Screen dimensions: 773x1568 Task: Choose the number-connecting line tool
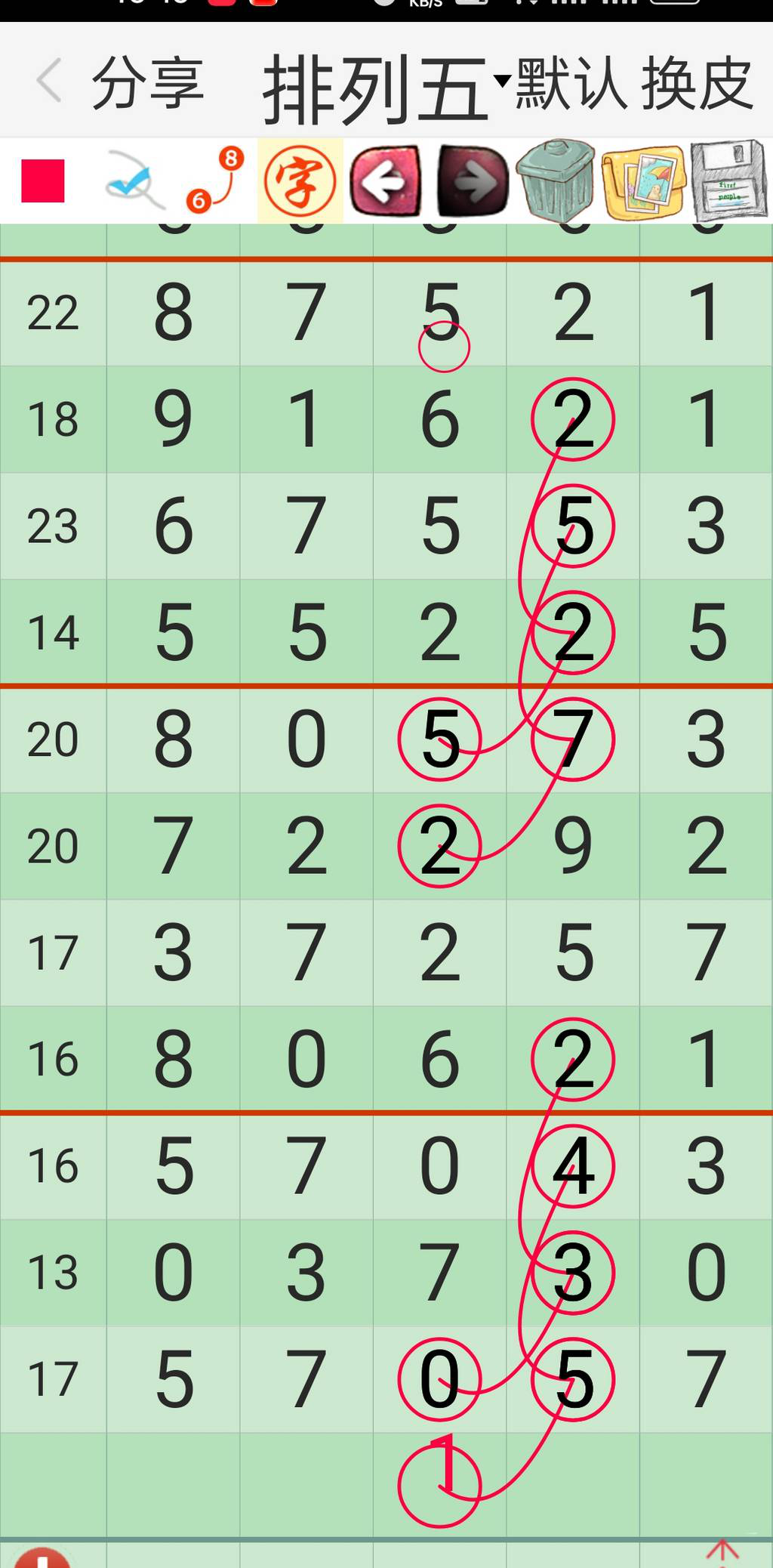pyautogui.click(x=215, y=181)
